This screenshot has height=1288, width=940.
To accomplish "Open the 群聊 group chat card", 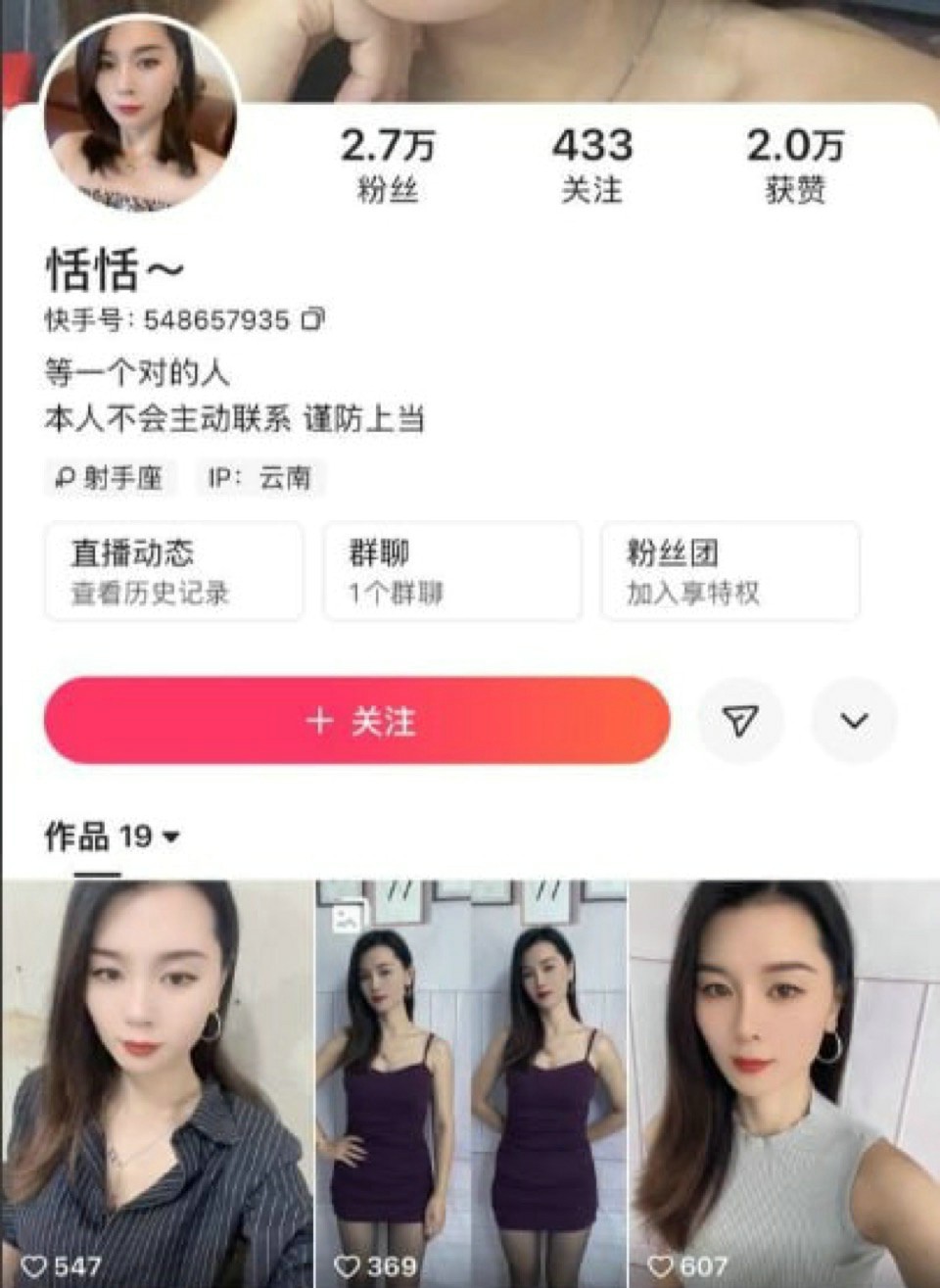I will [452, 572].
